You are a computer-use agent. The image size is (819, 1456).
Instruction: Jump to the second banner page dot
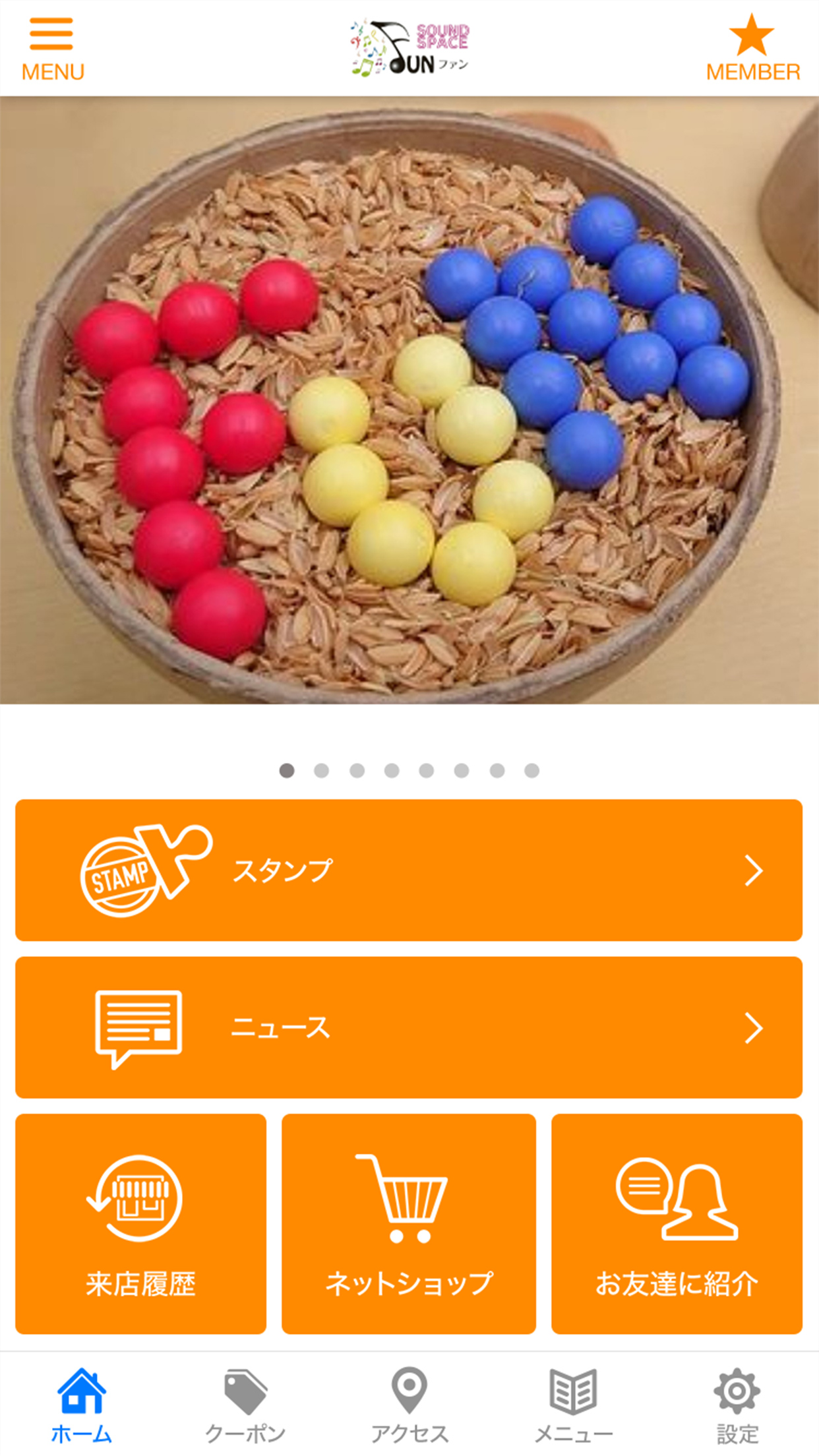322,770
